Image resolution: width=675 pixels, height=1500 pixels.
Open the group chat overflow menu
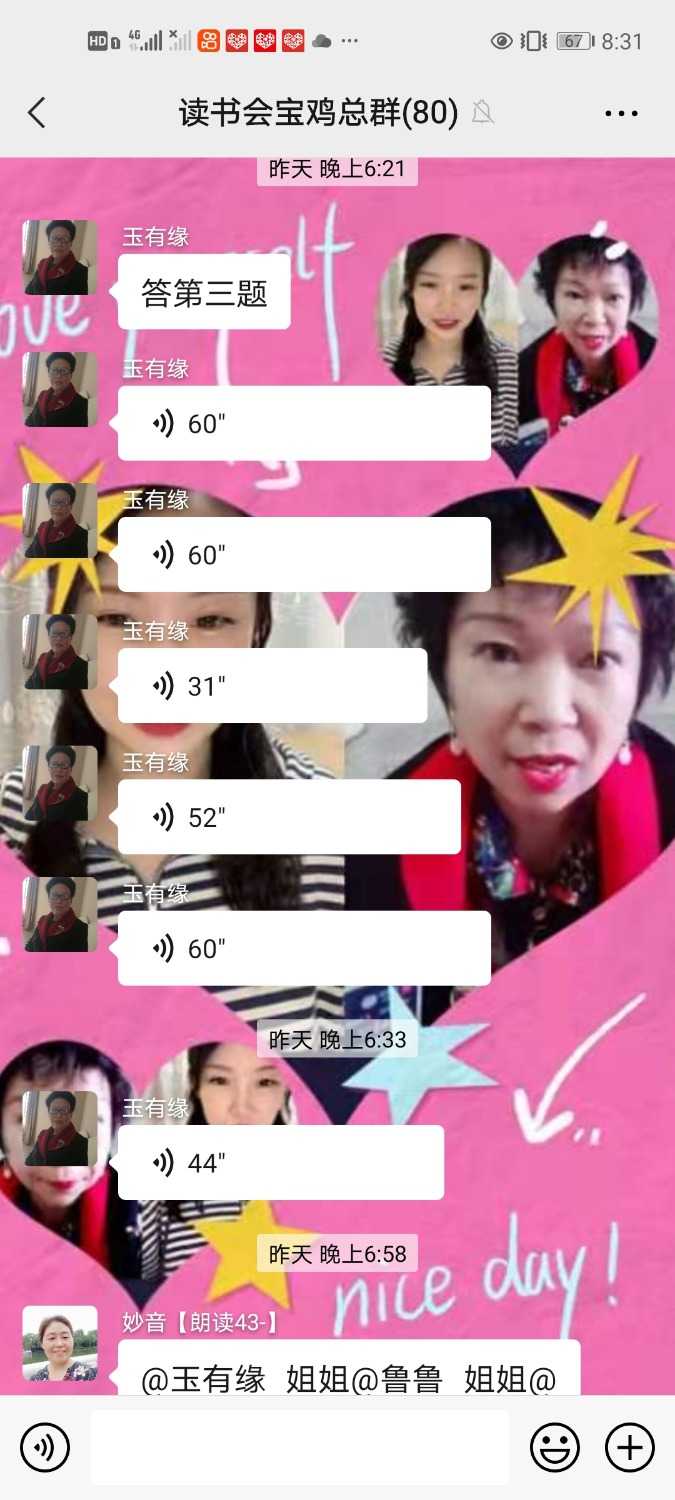coord(621,113)
